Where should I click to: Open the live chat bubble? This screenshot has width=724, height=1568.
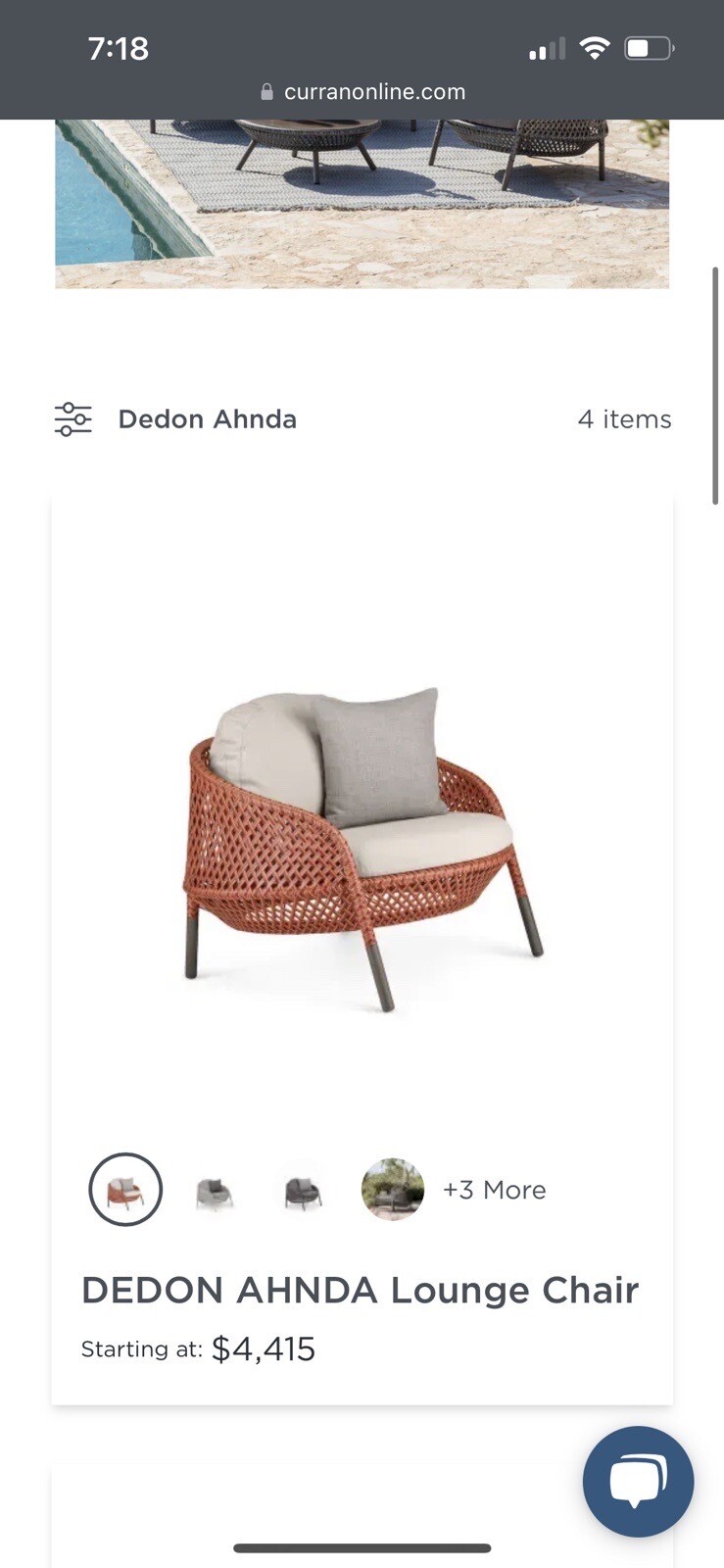pyautogui.click(x=638, y=1481)
